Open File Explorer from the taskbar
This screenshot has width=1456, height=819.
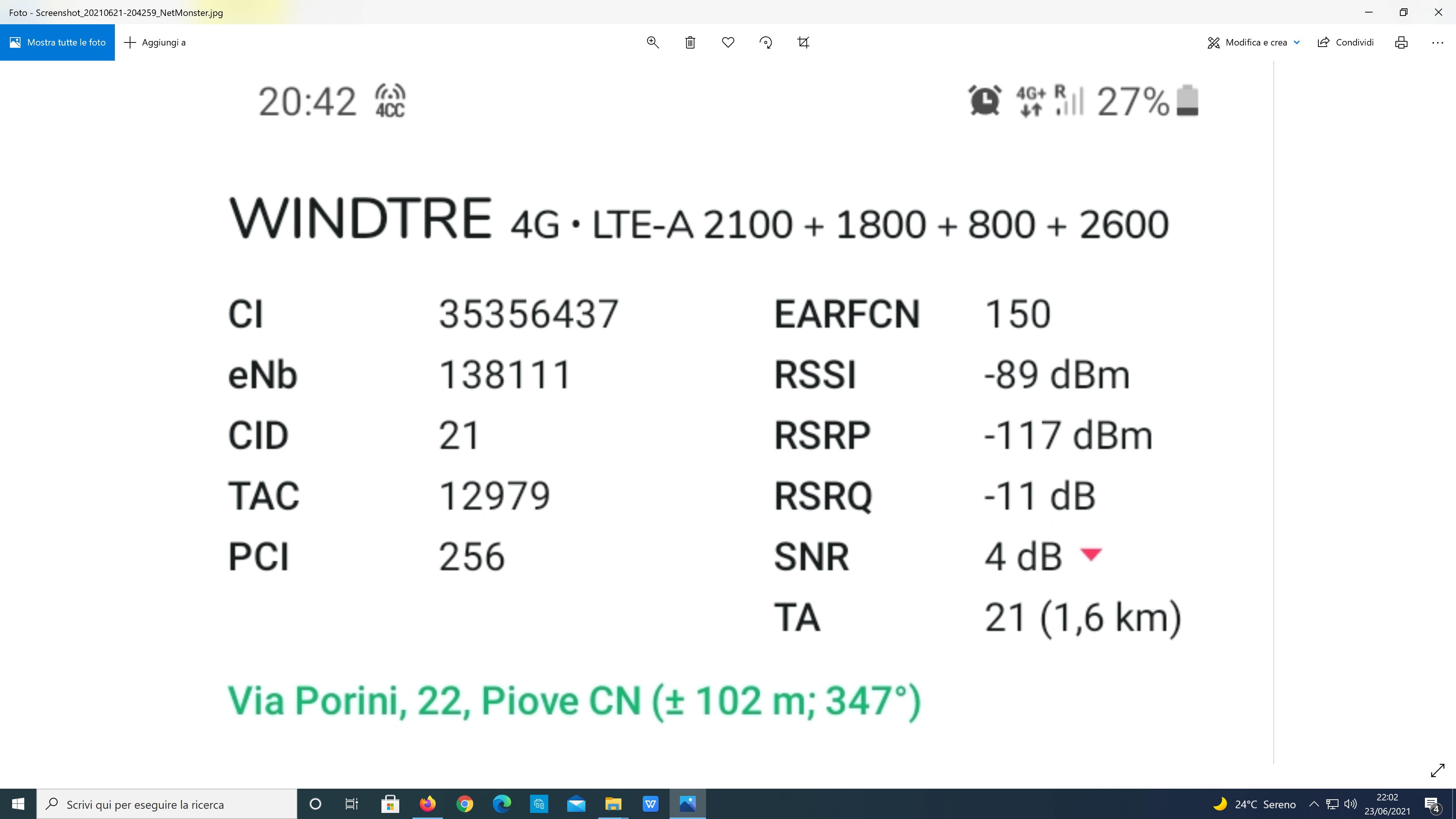click(x=613, y=804)
